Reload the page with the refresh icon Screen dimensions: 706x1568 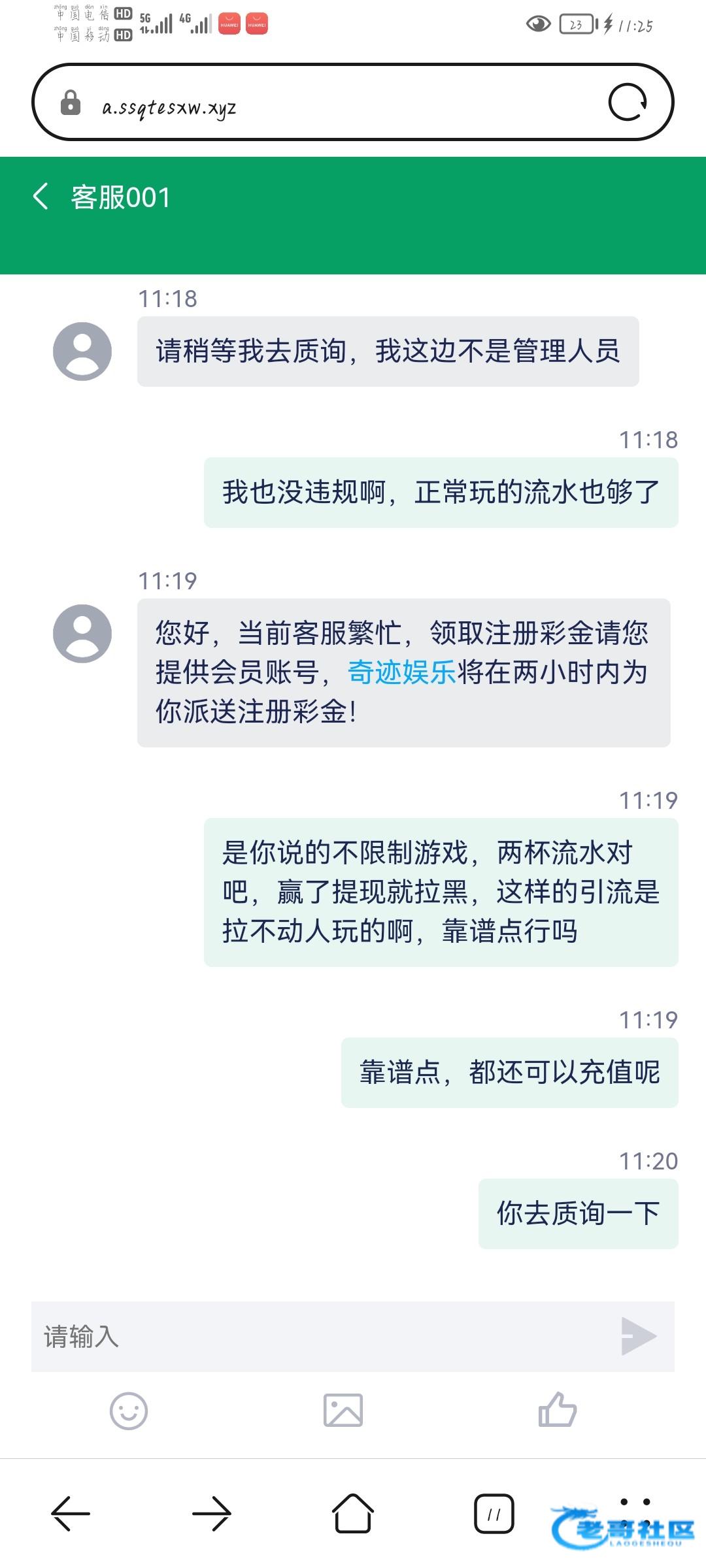pos(628,103)
